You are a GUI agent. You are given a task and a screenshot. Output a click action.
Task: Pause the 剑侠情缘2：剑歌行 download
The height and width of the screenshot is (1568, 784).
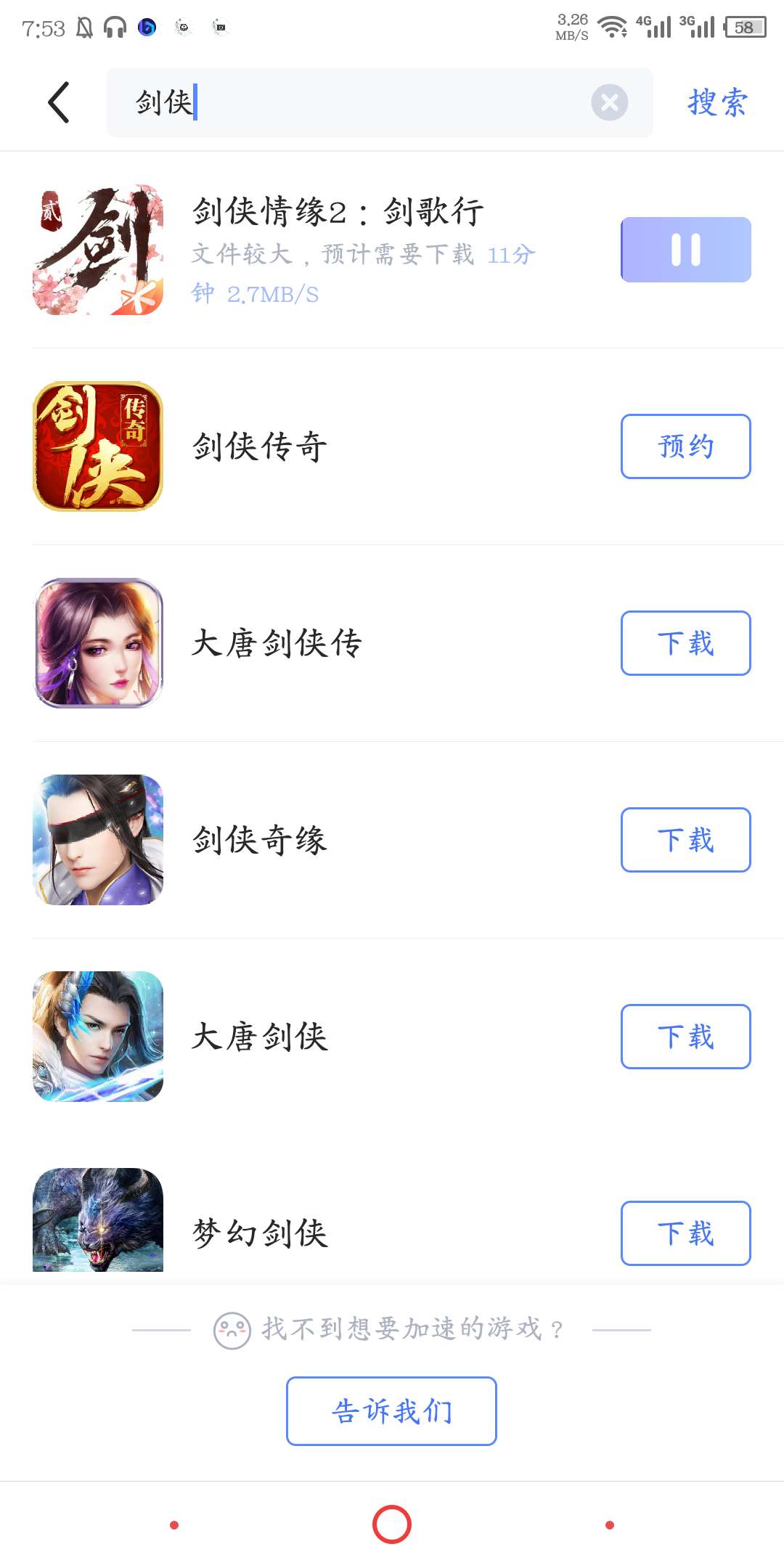pos(685,250)
